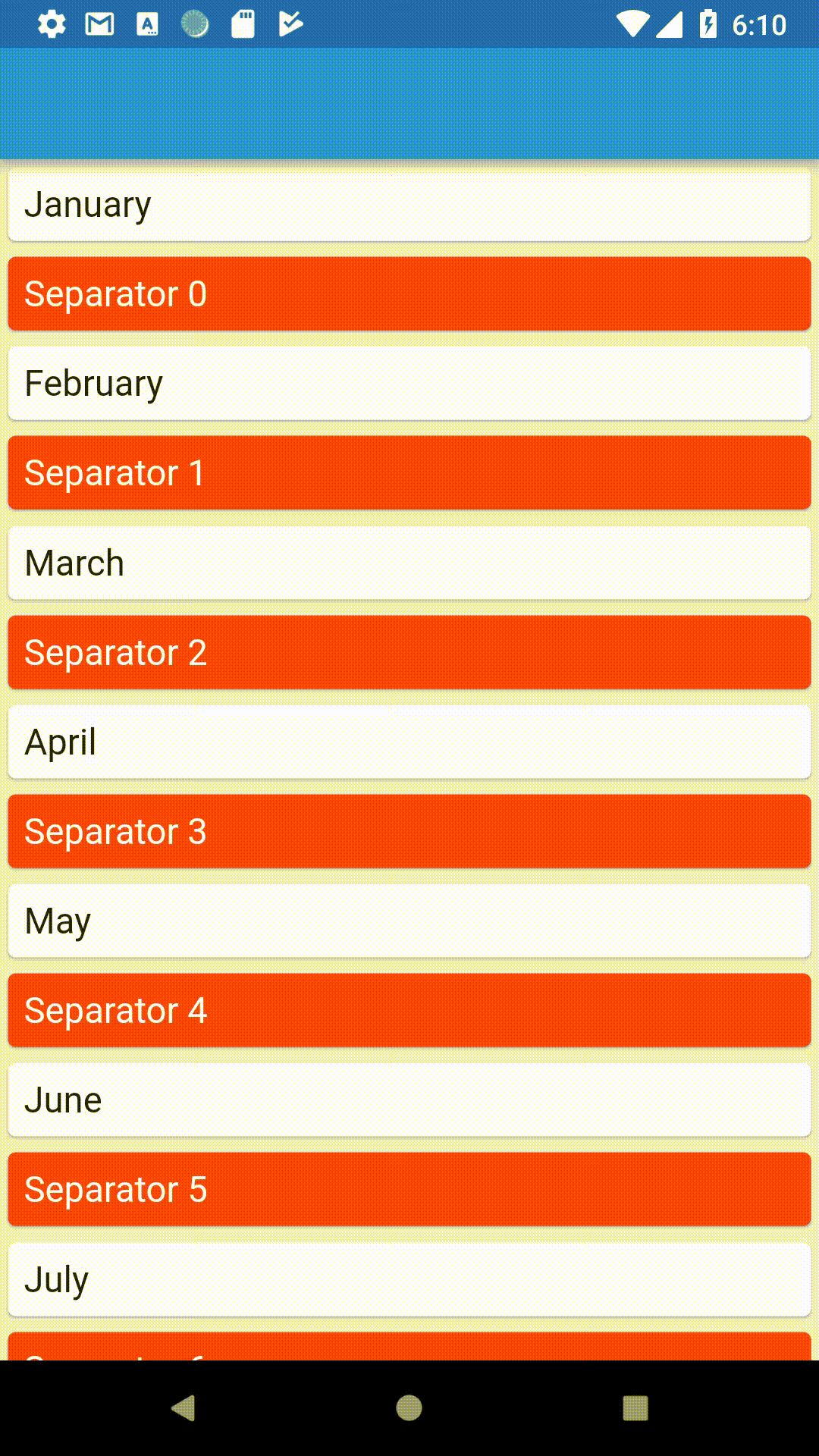The image size is (819, 1456).
Task: Select the January list item
Action: [x=409, y=204]
